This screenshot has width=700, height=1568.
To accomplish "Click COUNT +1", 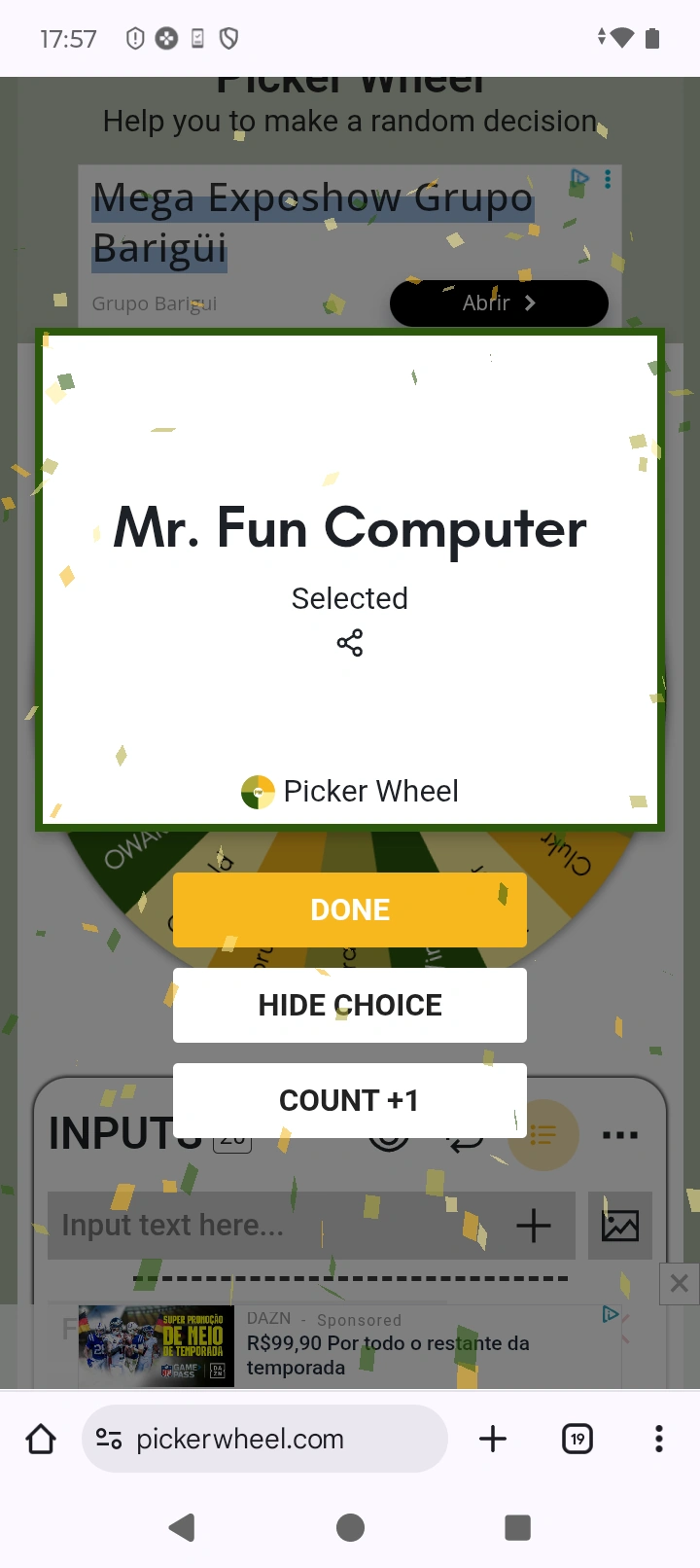I will click(x=350, y=1099).
